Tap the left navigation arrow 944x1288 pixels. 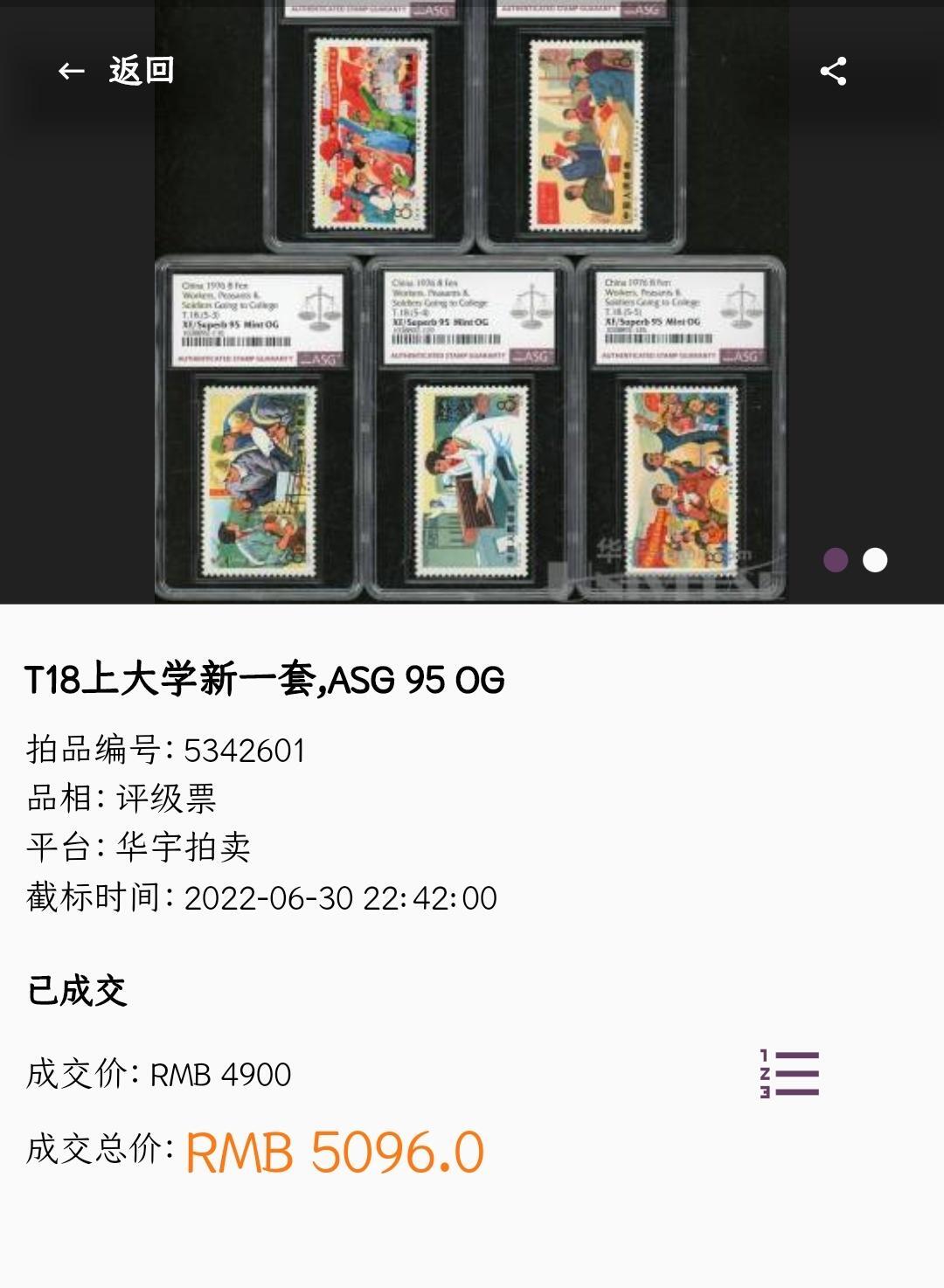click(x=72, y=73)
